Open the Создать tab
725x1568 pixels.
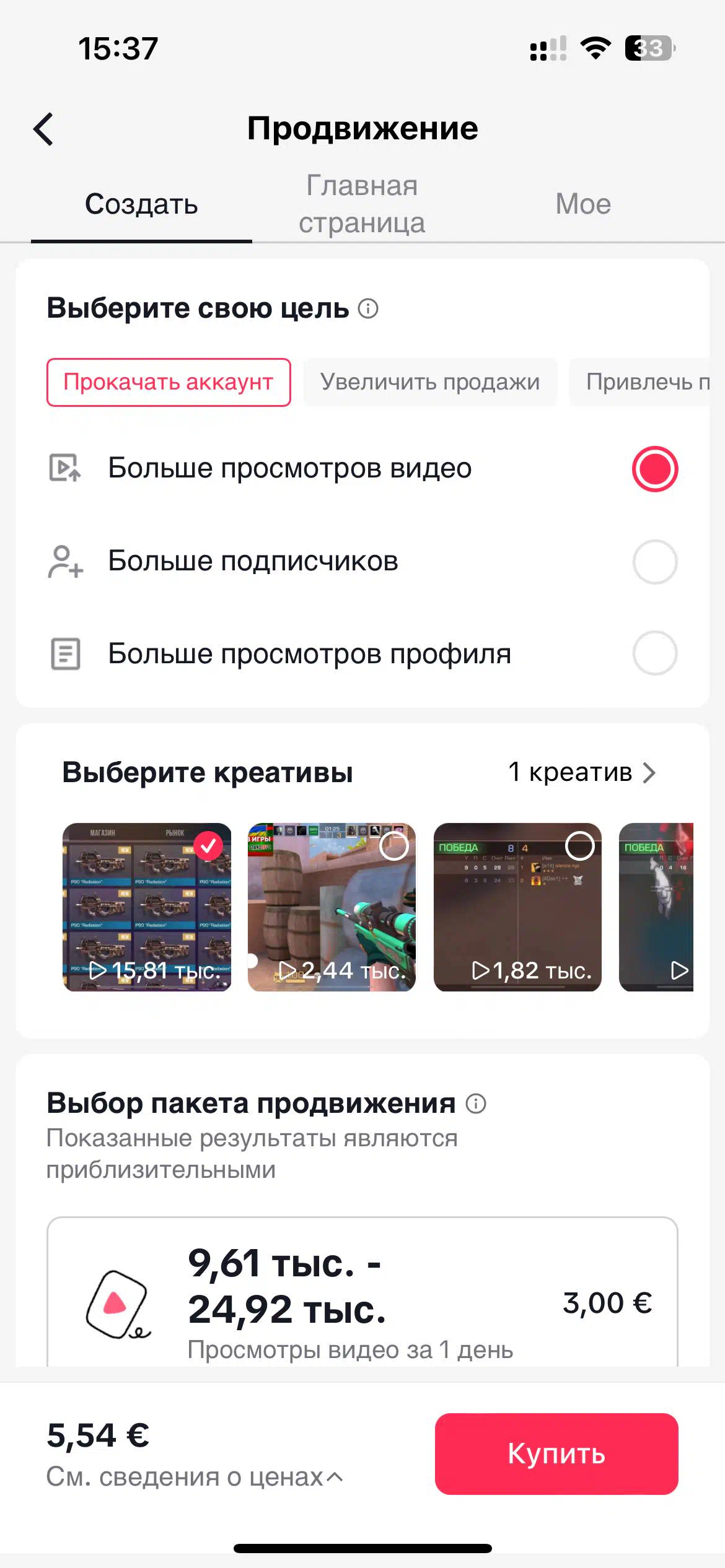[141, 204]
